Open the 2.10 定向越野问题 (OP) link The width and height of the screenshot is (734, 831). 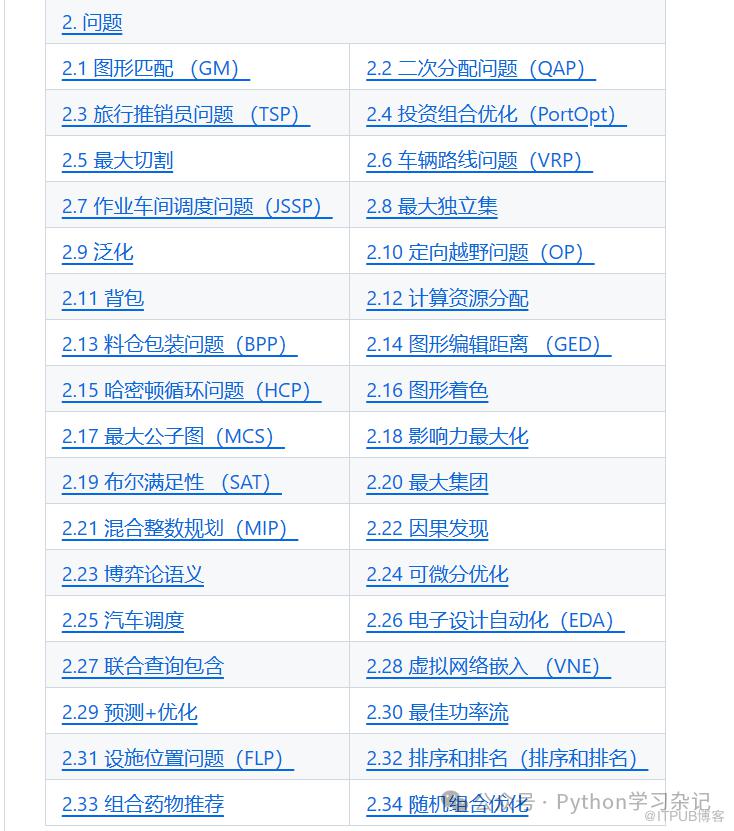[480, 252]
